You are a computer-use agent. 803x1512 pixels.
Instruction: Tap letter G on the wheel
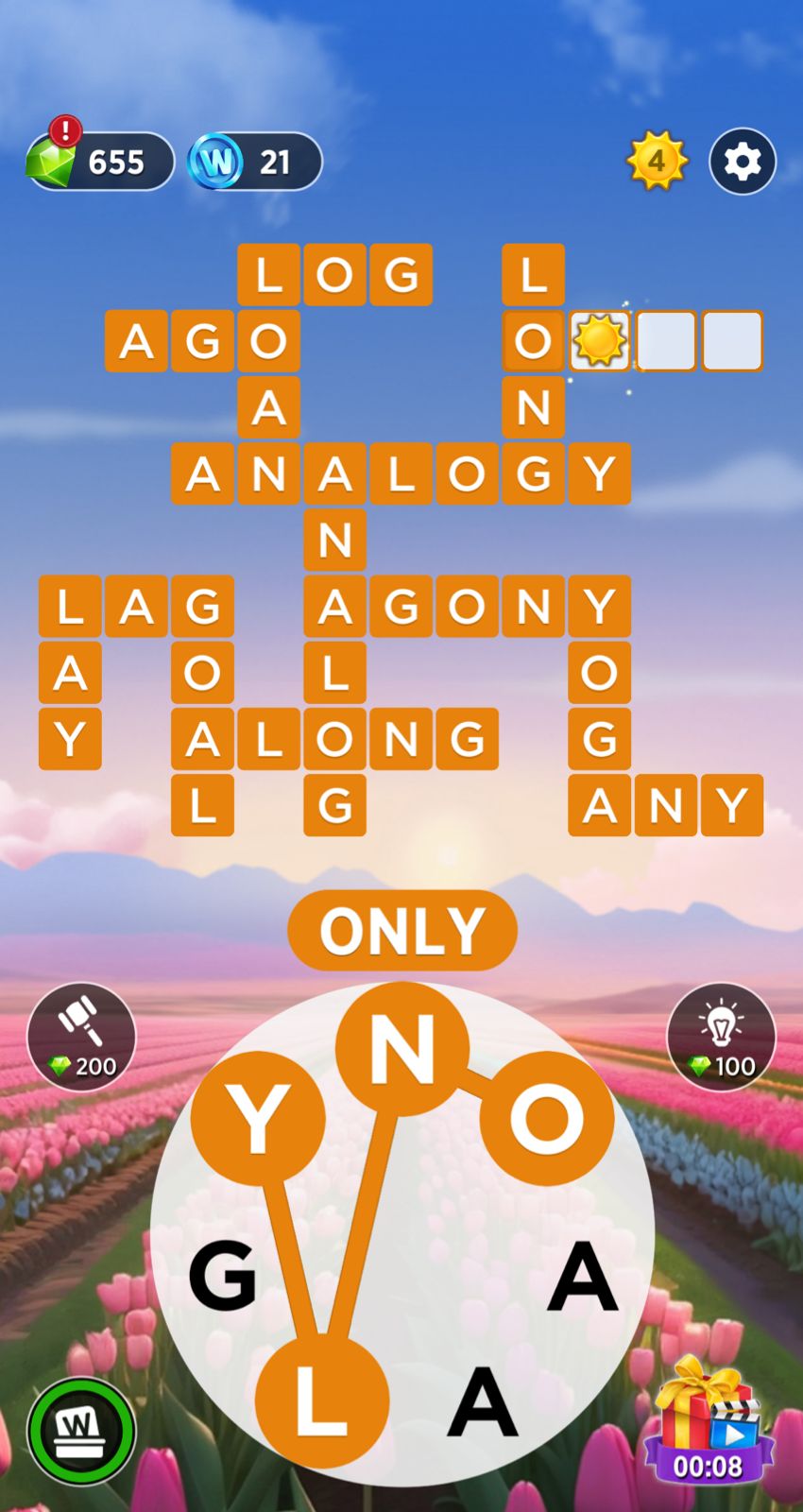pos(223,1276)
